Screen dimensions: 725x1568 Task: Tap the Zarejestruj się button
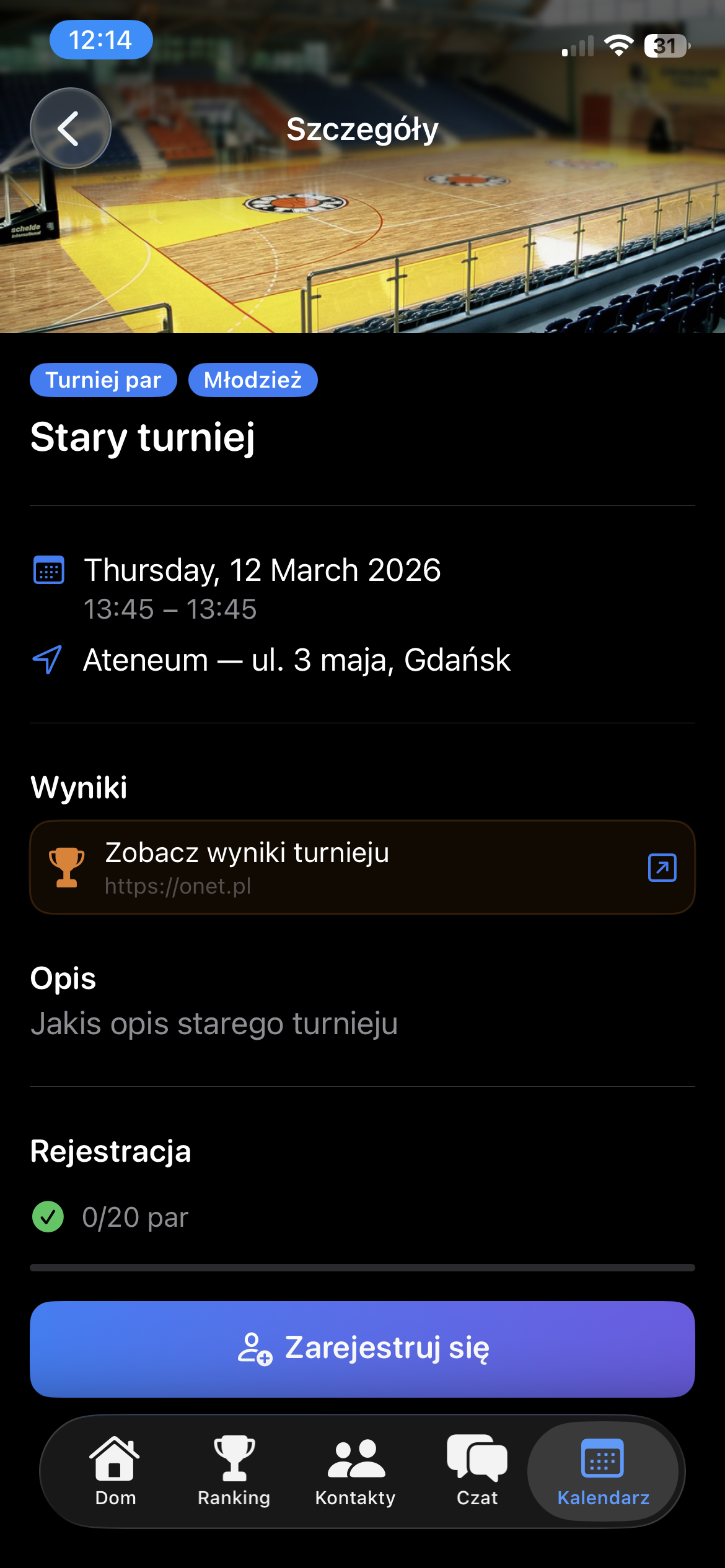(x=362, y=1349)
